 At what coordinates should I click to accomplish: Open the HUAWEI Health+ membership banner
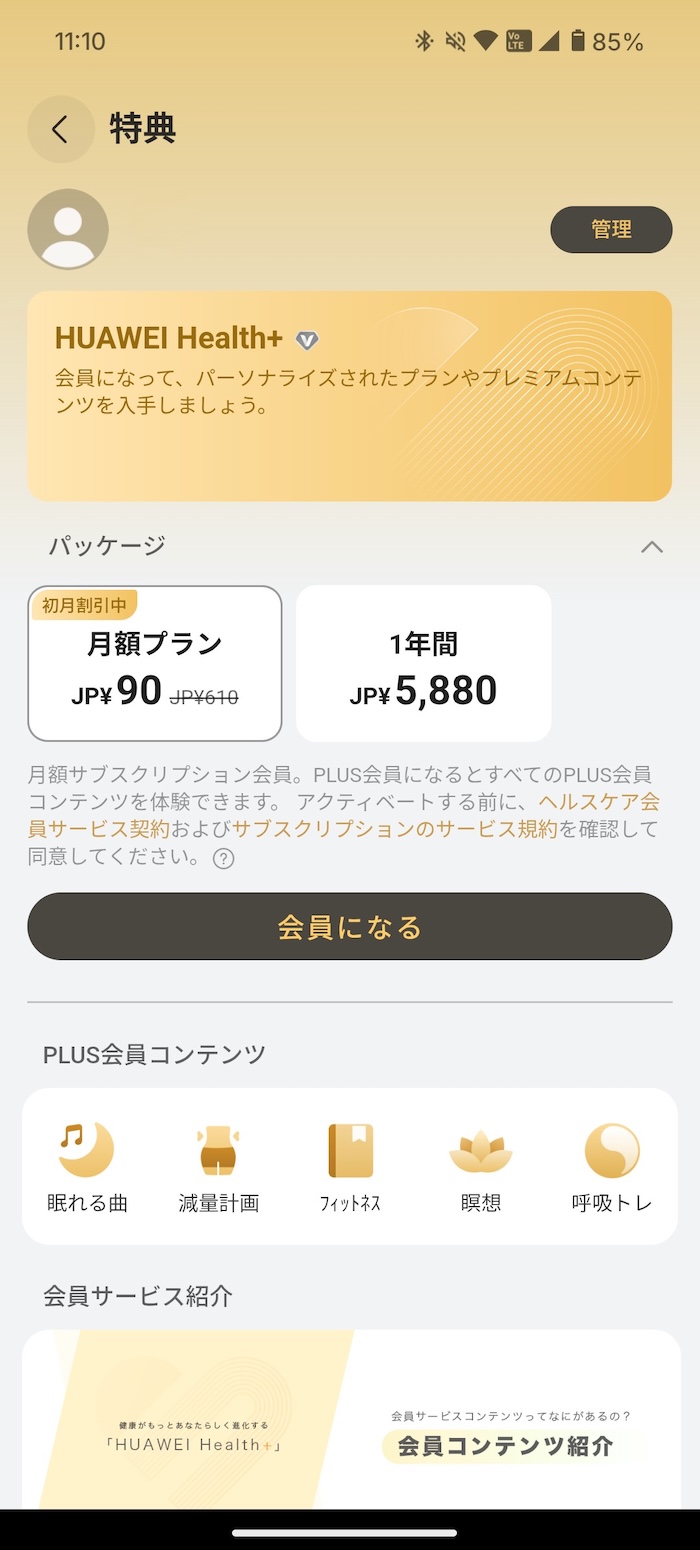pyautogui.click(x=349, y=396)
